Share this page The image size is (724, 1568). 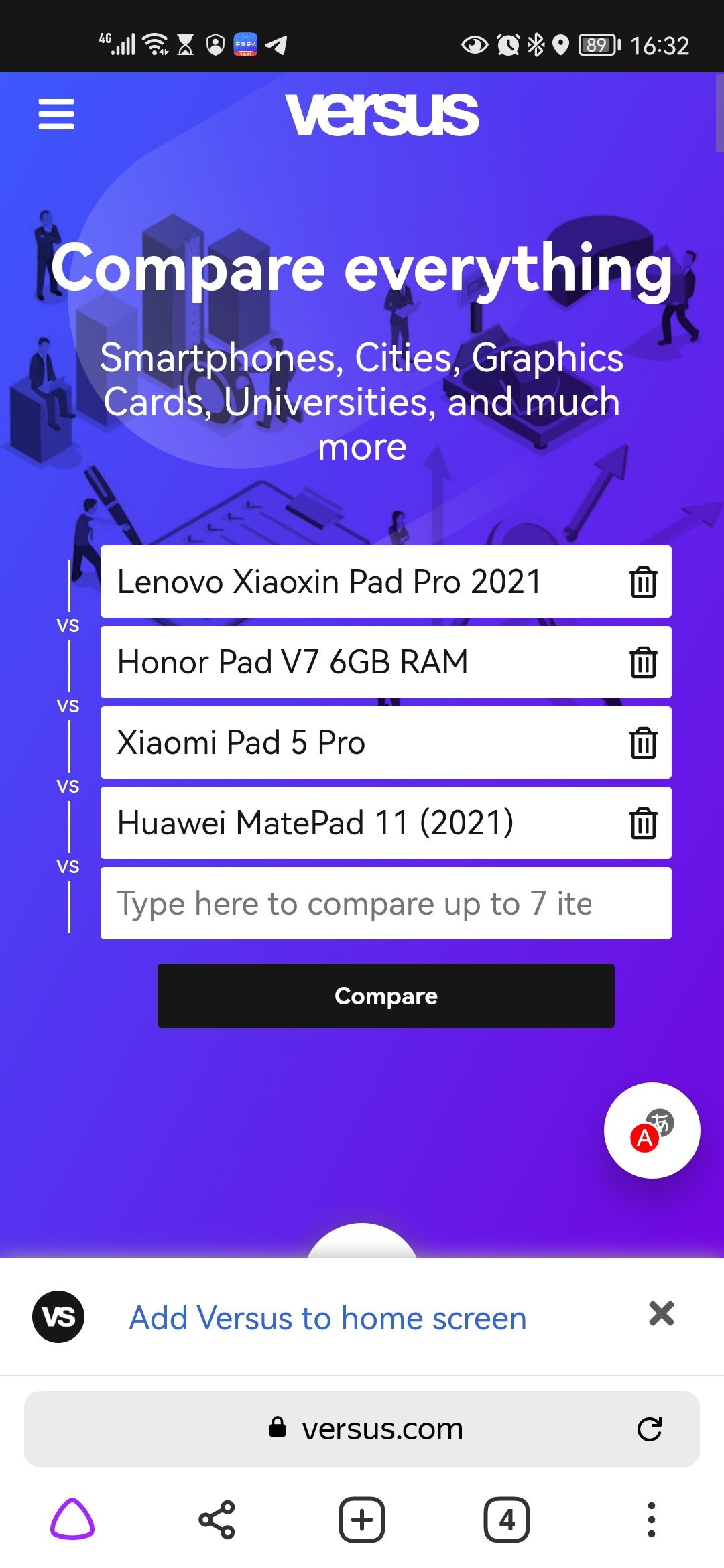point(217,1520)
